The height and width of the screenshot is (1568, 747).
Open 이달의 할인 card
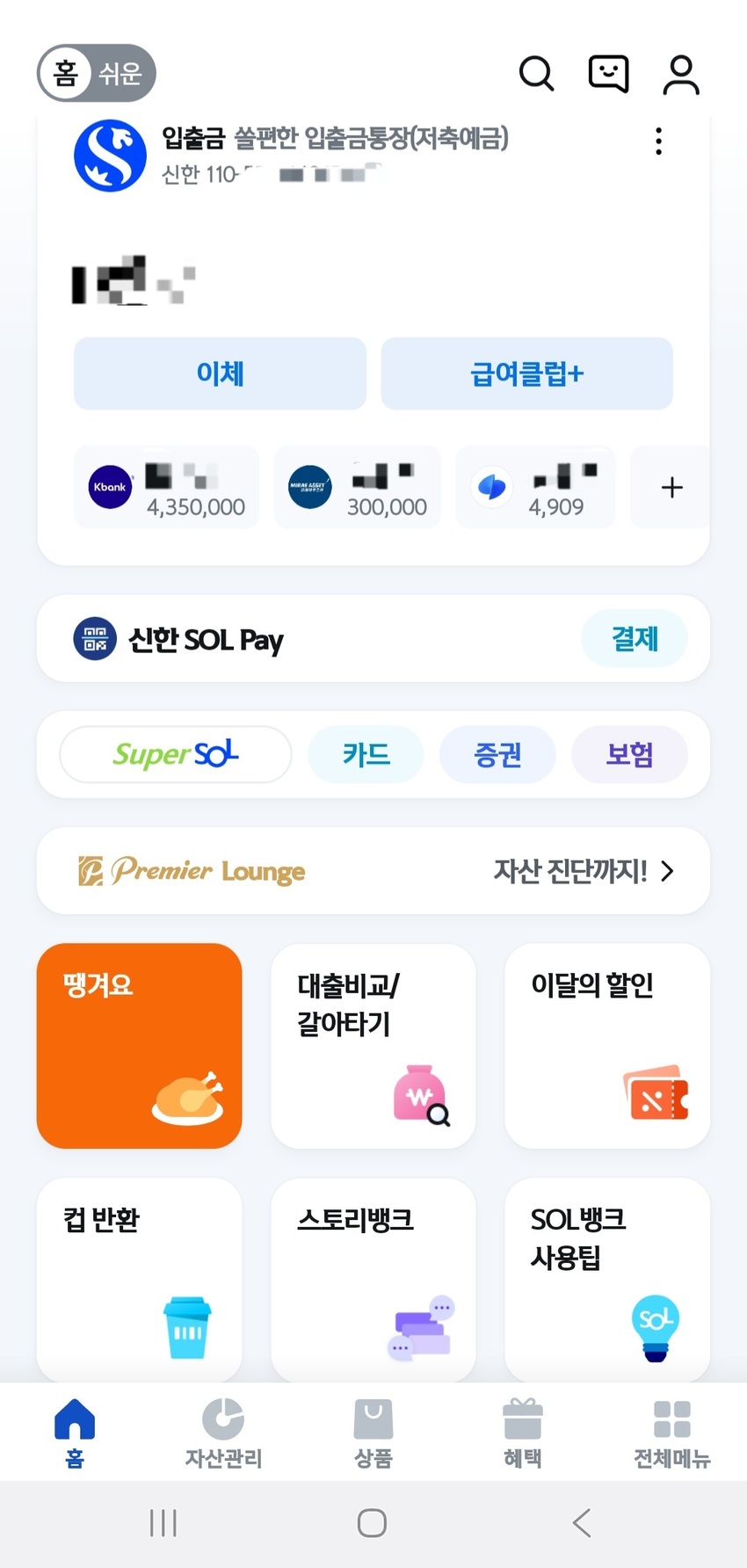pyautogui.click(x=606, y=1046)
